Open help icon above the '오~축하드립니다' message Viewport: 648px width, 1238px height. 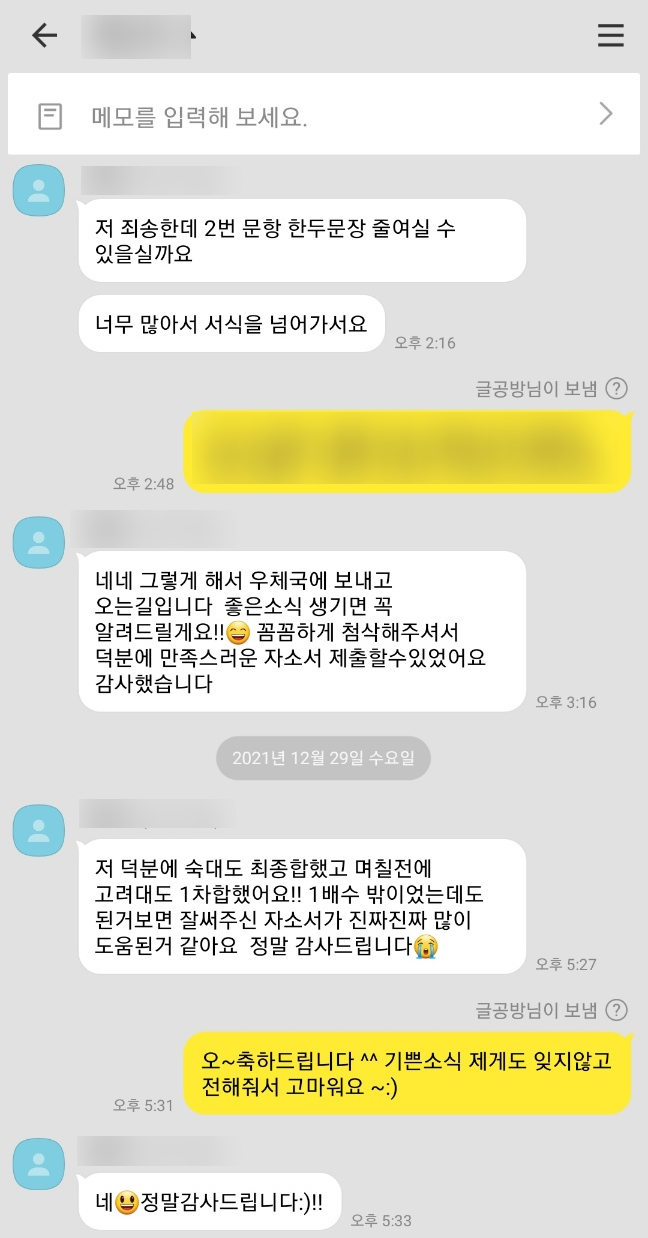(618, 1009)
